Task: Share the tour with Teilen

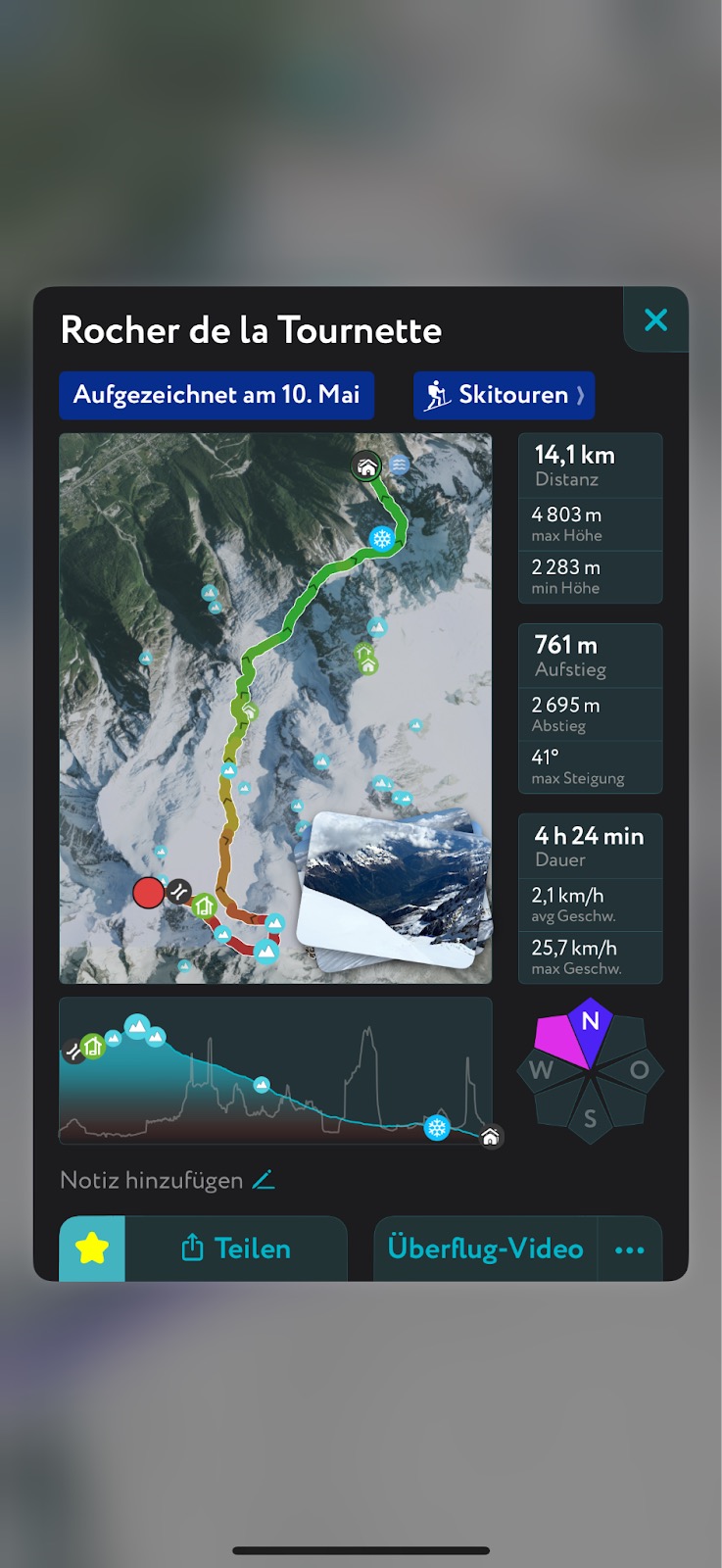Action: (x=236, y=1249)
